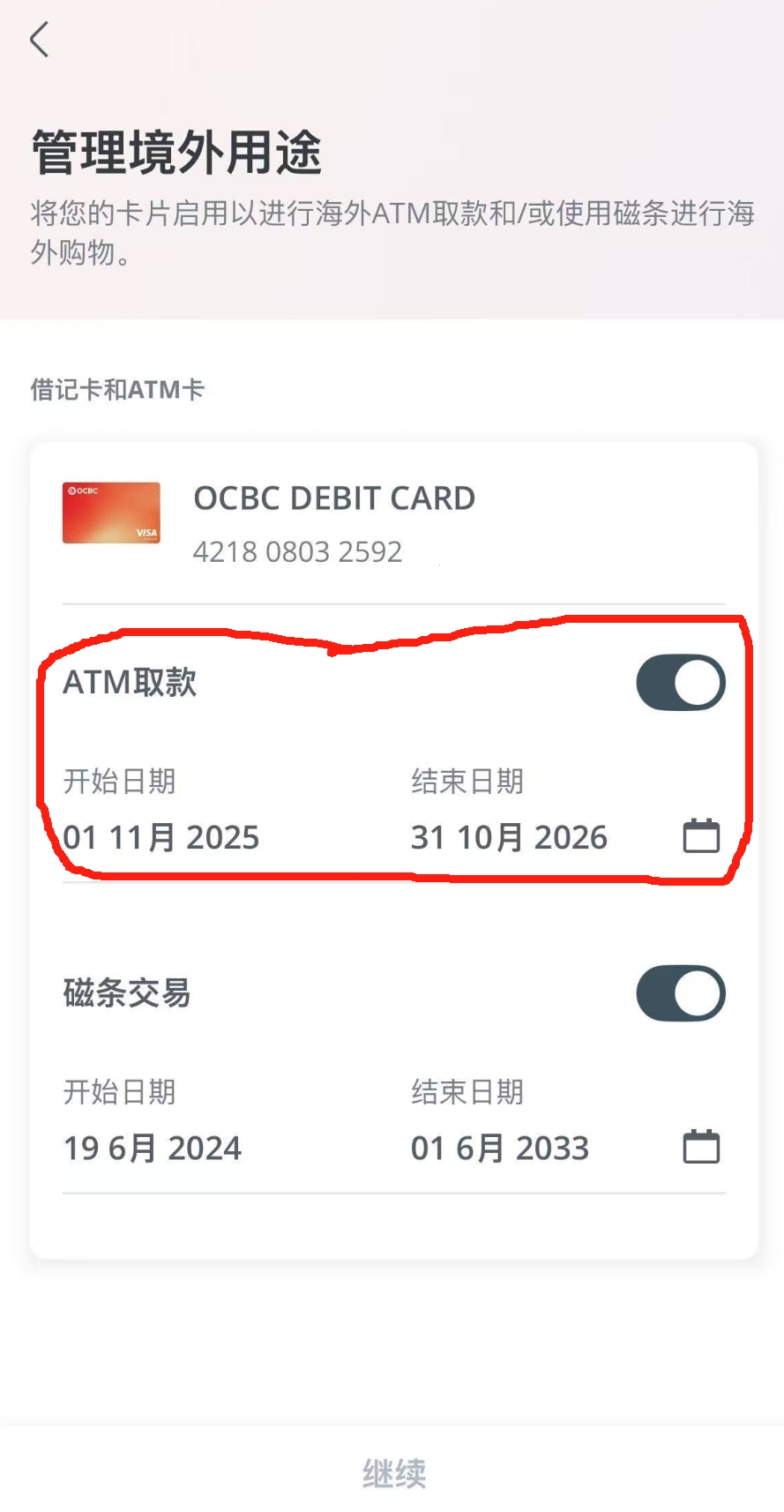Open calendar for 磁条交易 dates
784x1512 pixels.
pyautogui.click(x=701, y=1147)
